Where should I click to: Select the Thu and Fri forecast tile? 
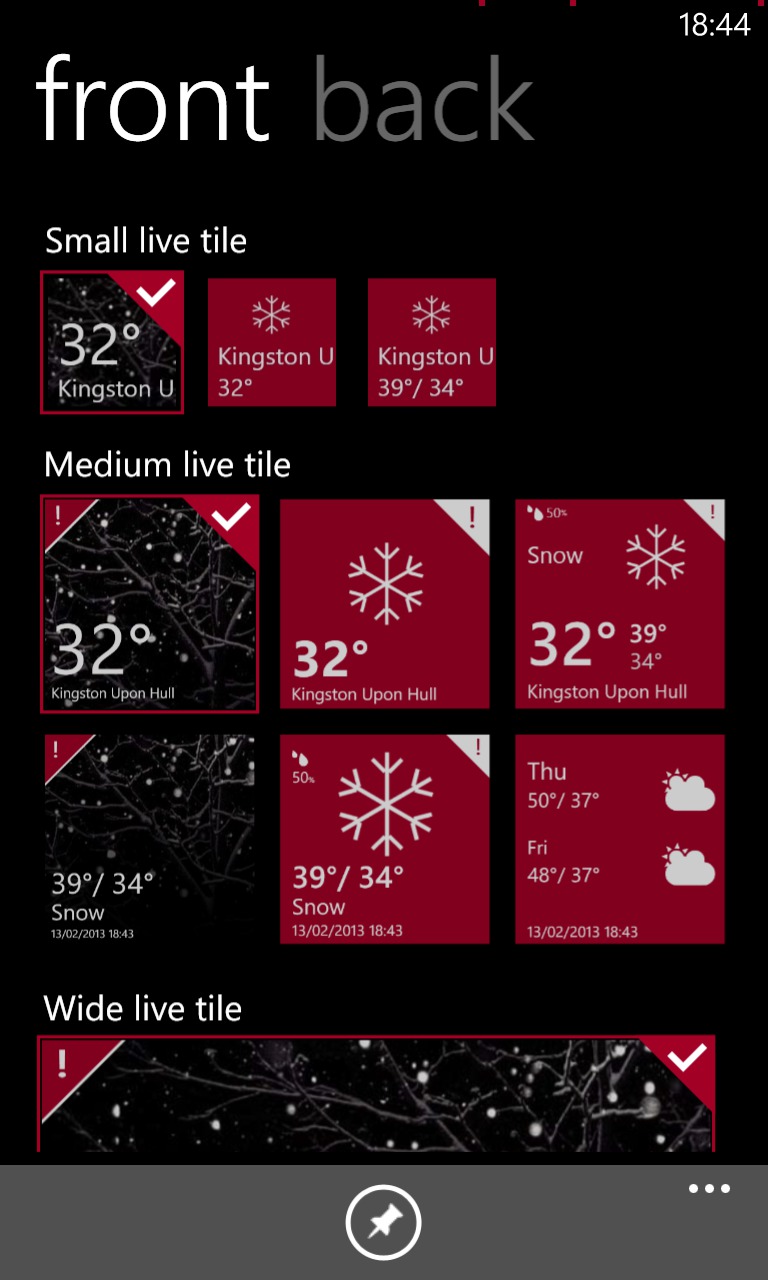(620, 839)
